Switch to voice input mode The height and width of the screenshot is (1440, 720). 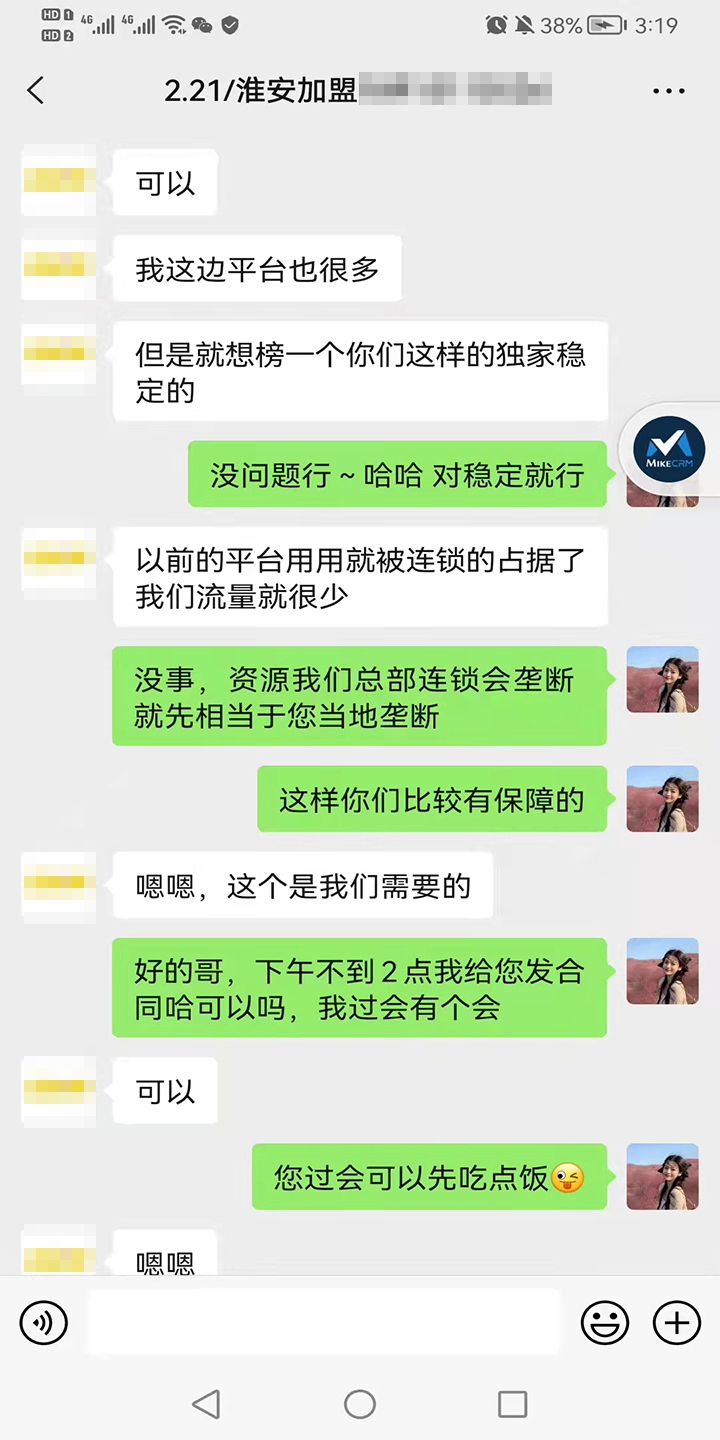(x=44, y=1323)
